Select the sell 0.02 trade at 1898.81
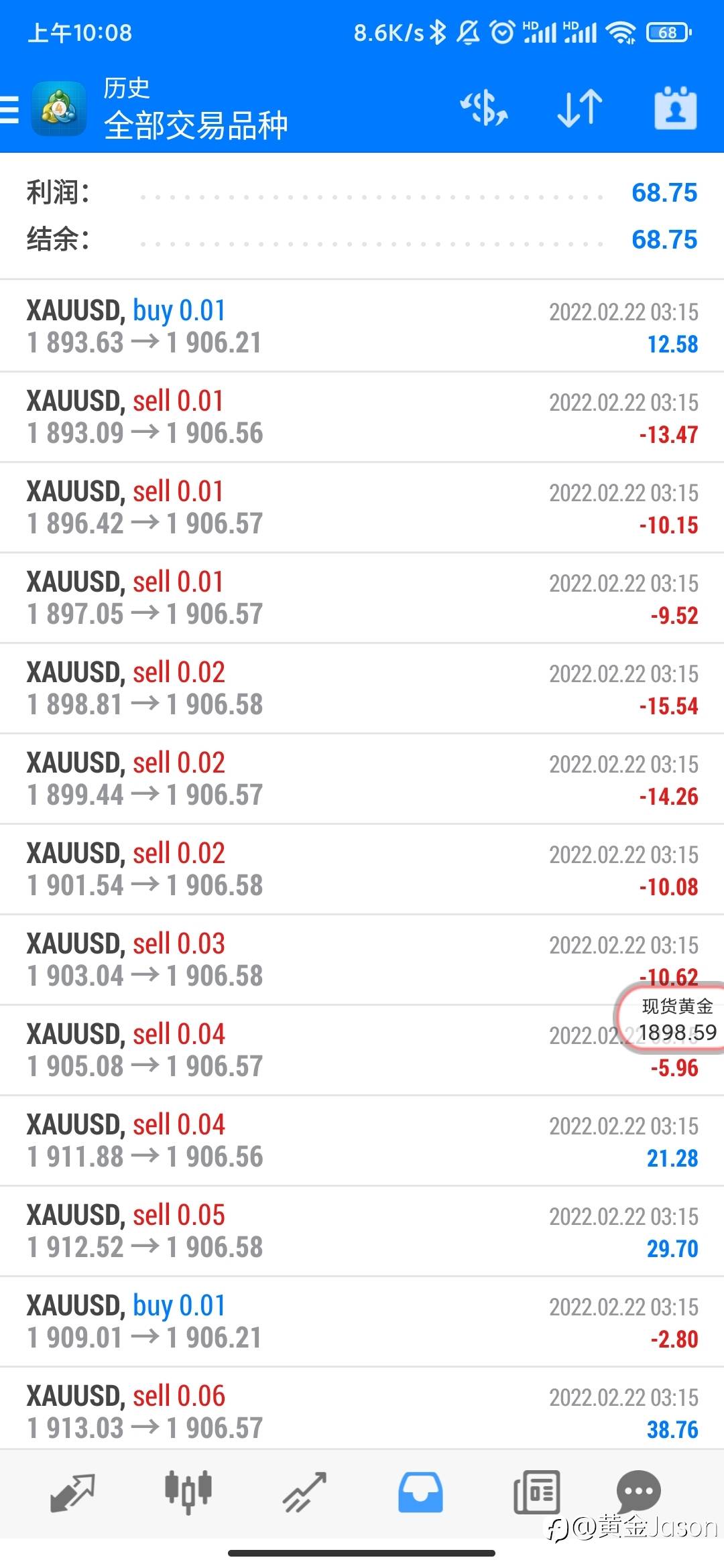This screenshot has height=1568, width=724. click(x=362, y=688)
